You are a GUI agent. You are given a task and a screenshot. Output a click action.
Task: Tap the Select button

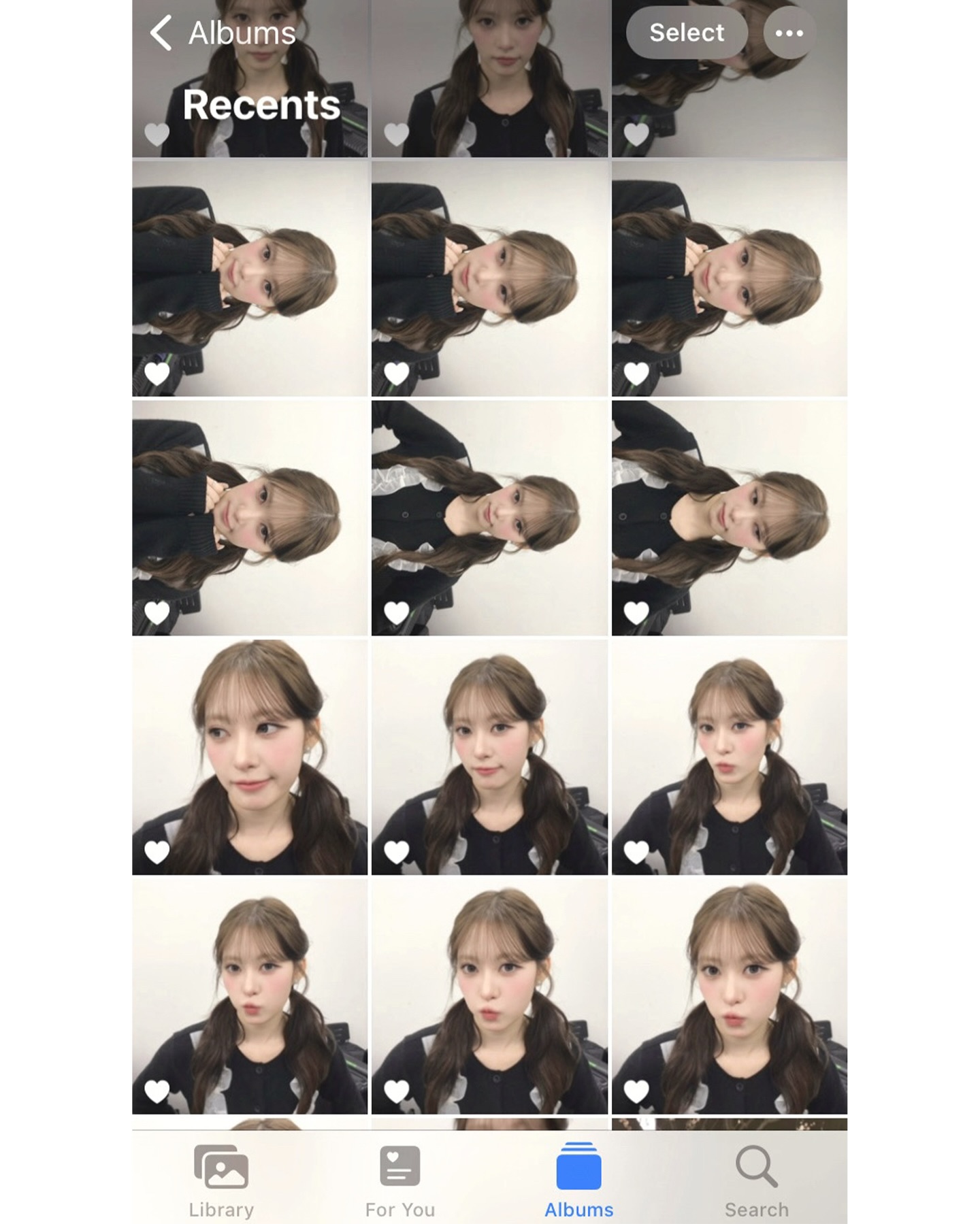click(x=686, y=33)
